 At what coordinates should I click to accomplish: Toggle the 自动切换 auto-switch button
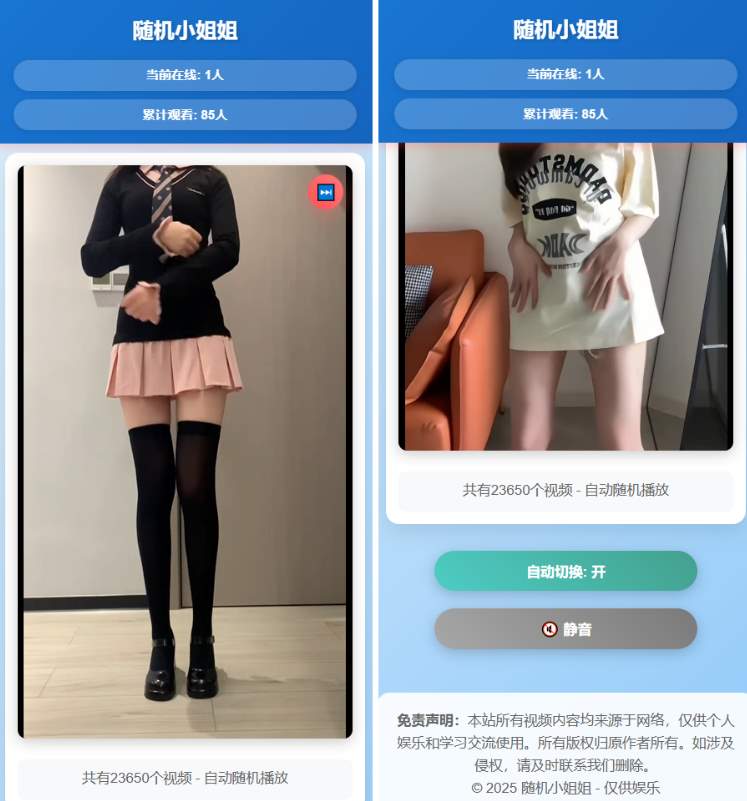pos(565,571)
